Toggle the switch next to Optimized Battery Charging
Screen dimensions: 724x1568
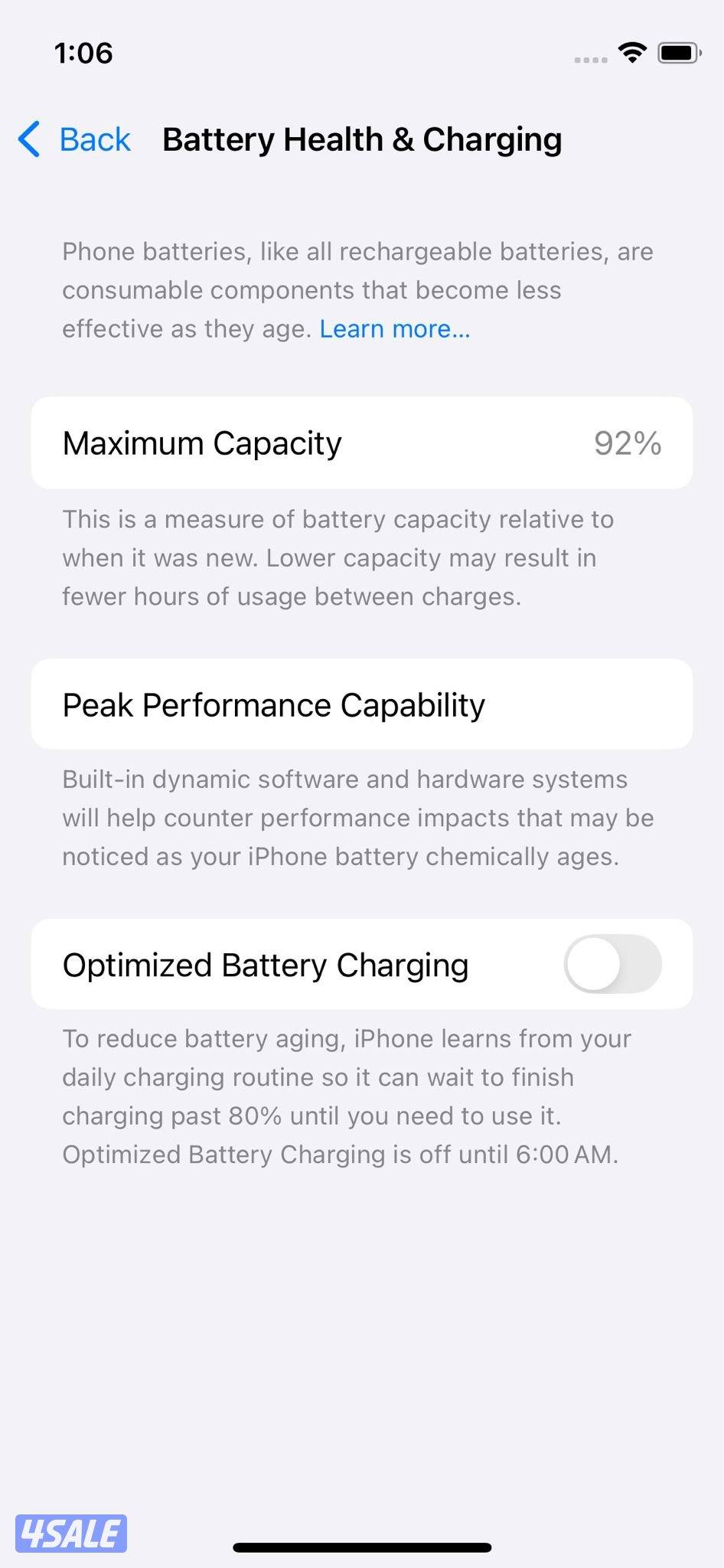point(612,965)
